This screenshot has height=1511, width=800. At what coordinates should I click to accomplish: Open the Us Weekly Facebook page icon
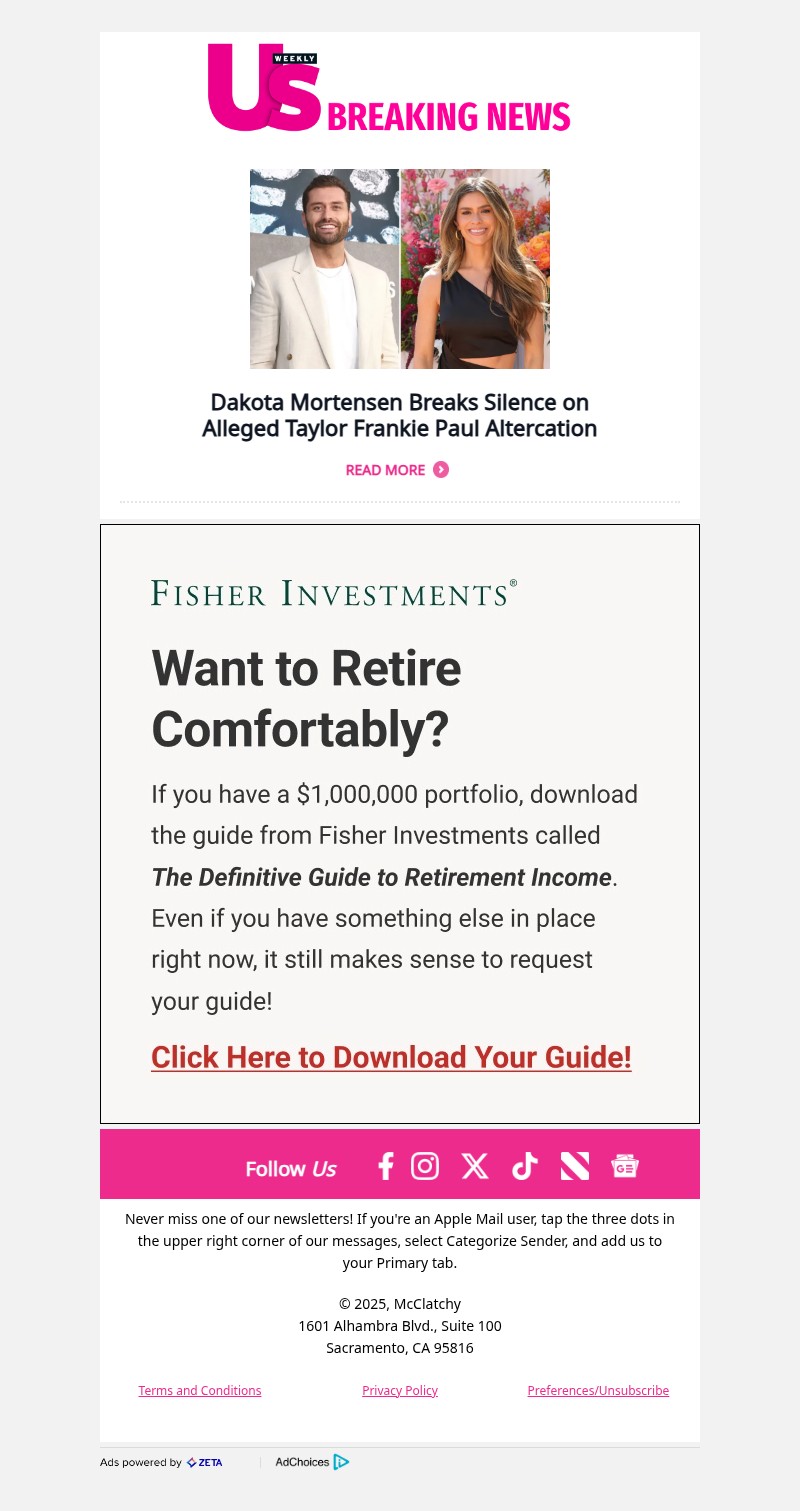coord(384,1165)
